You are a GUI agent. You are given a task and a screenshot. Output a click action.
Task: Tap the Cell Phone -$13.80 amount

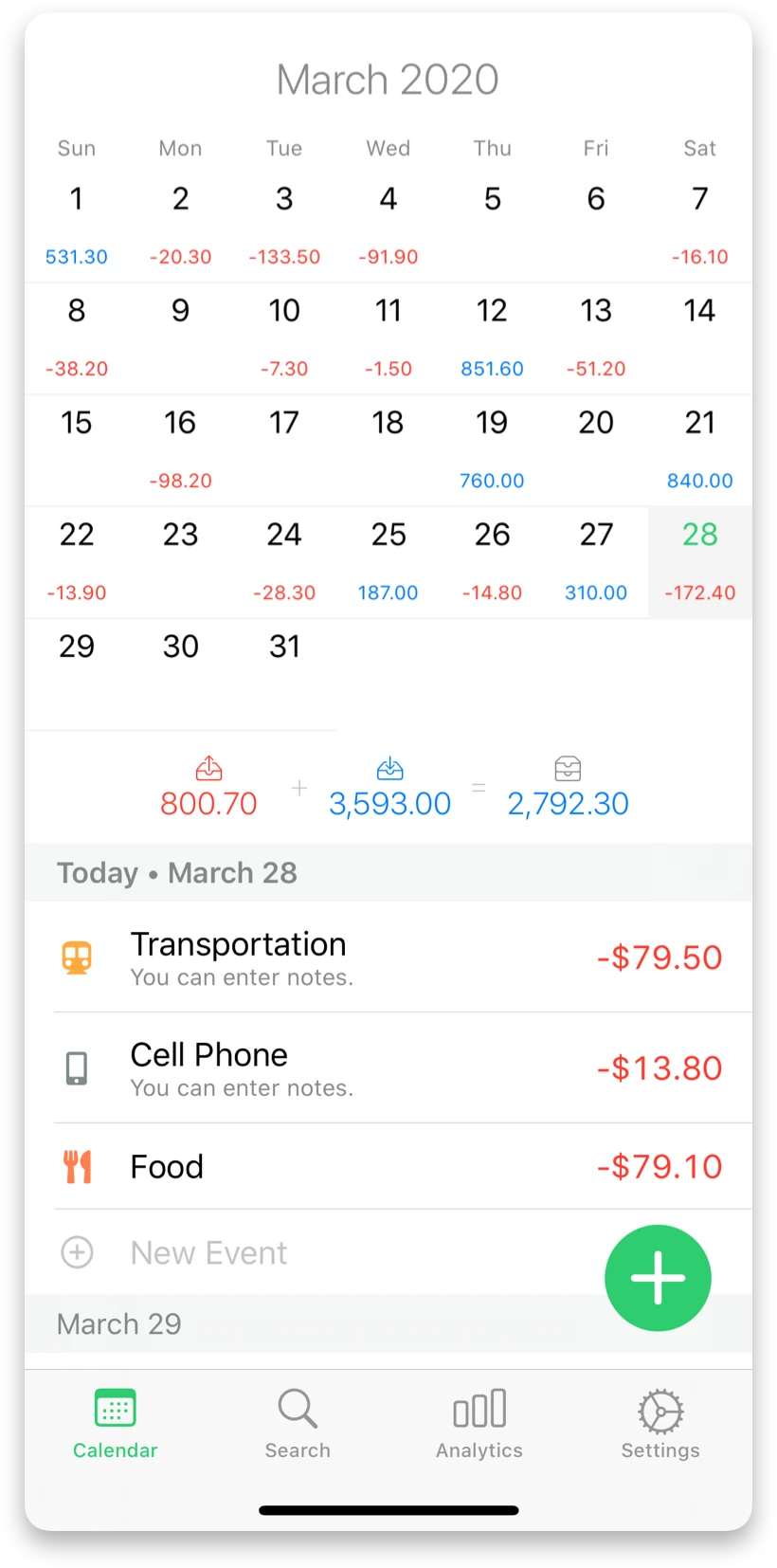(x=659, y=1067)
